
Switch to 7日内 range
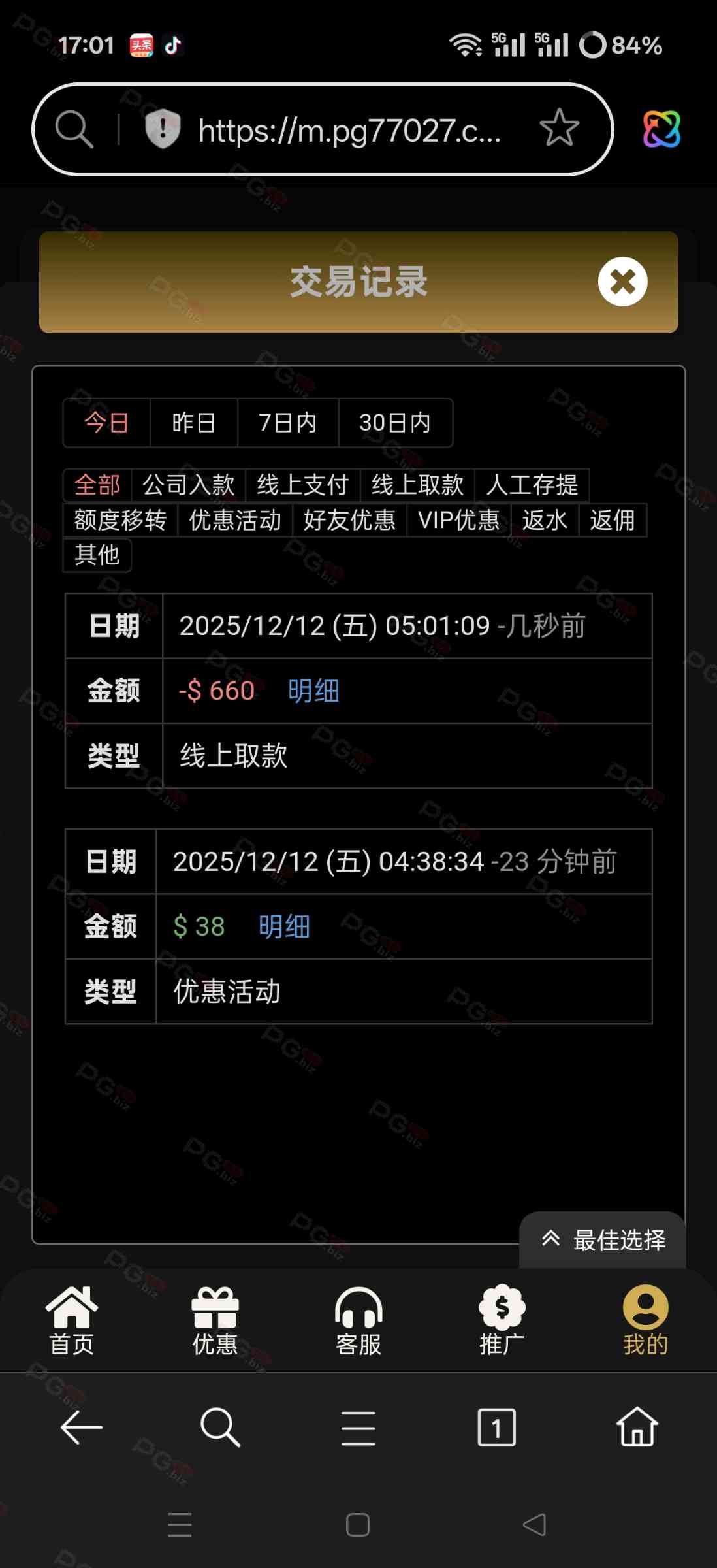click(x=287, y=423)
